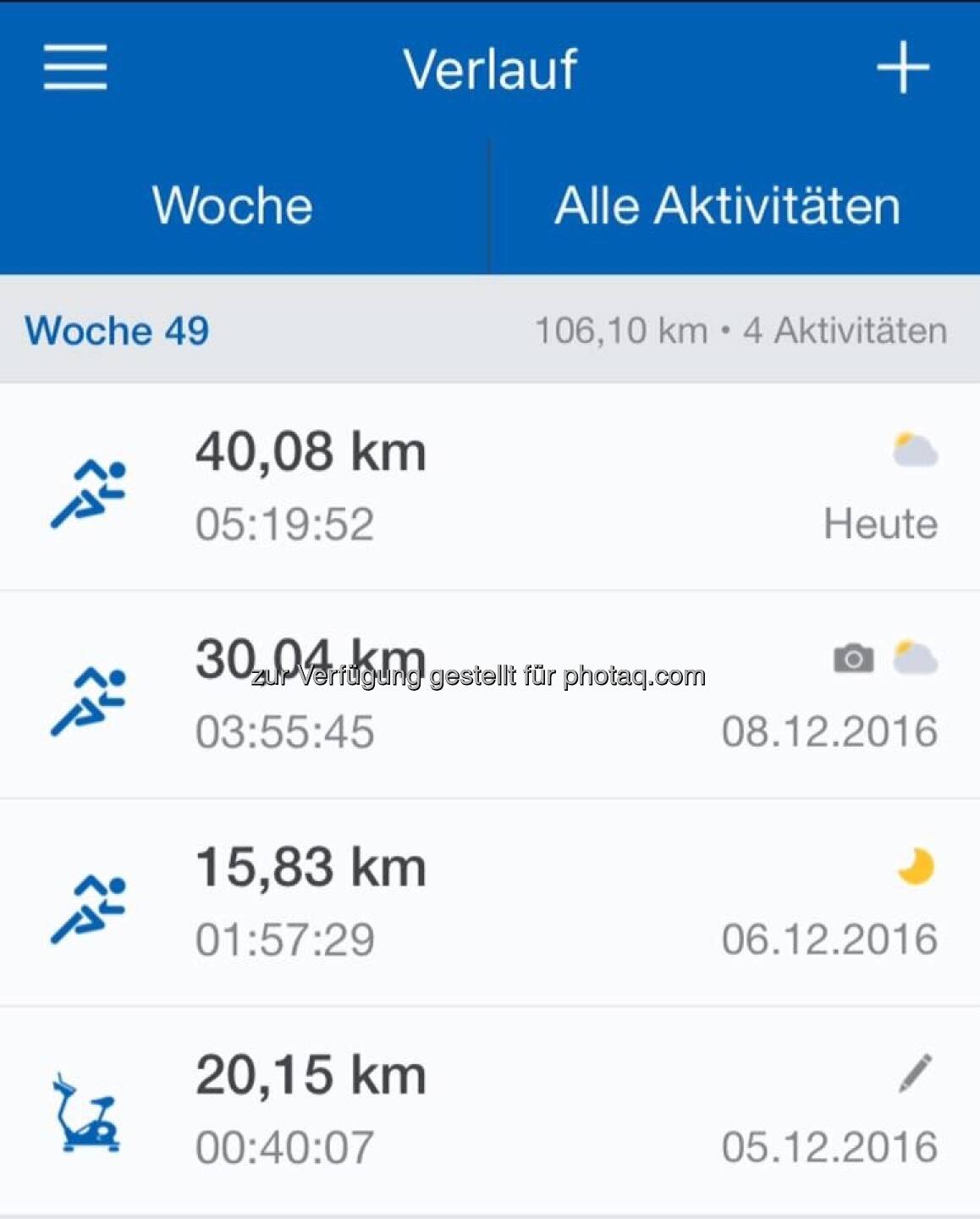The image size is (980, 1219).
Task: Show the 20,15 km cycling activity
Action: coord(490,1111)
